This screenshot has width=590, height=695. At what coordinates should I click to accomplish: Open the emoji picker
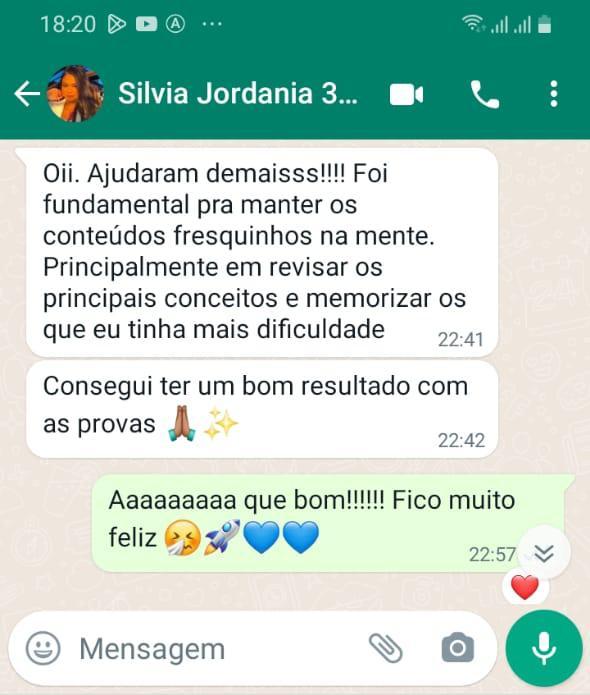click(43, 648)
